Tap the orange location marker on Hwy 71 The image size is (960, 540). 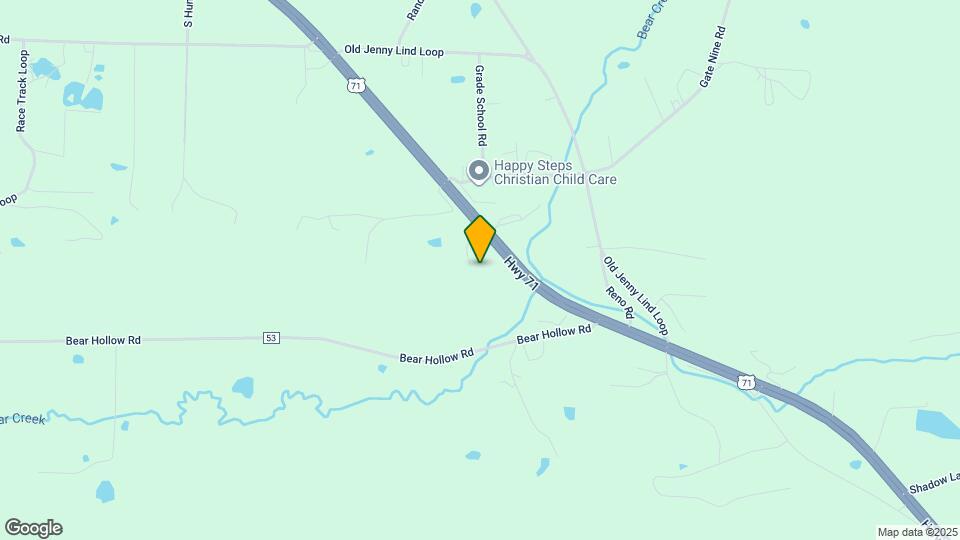[x=480, y=238]
